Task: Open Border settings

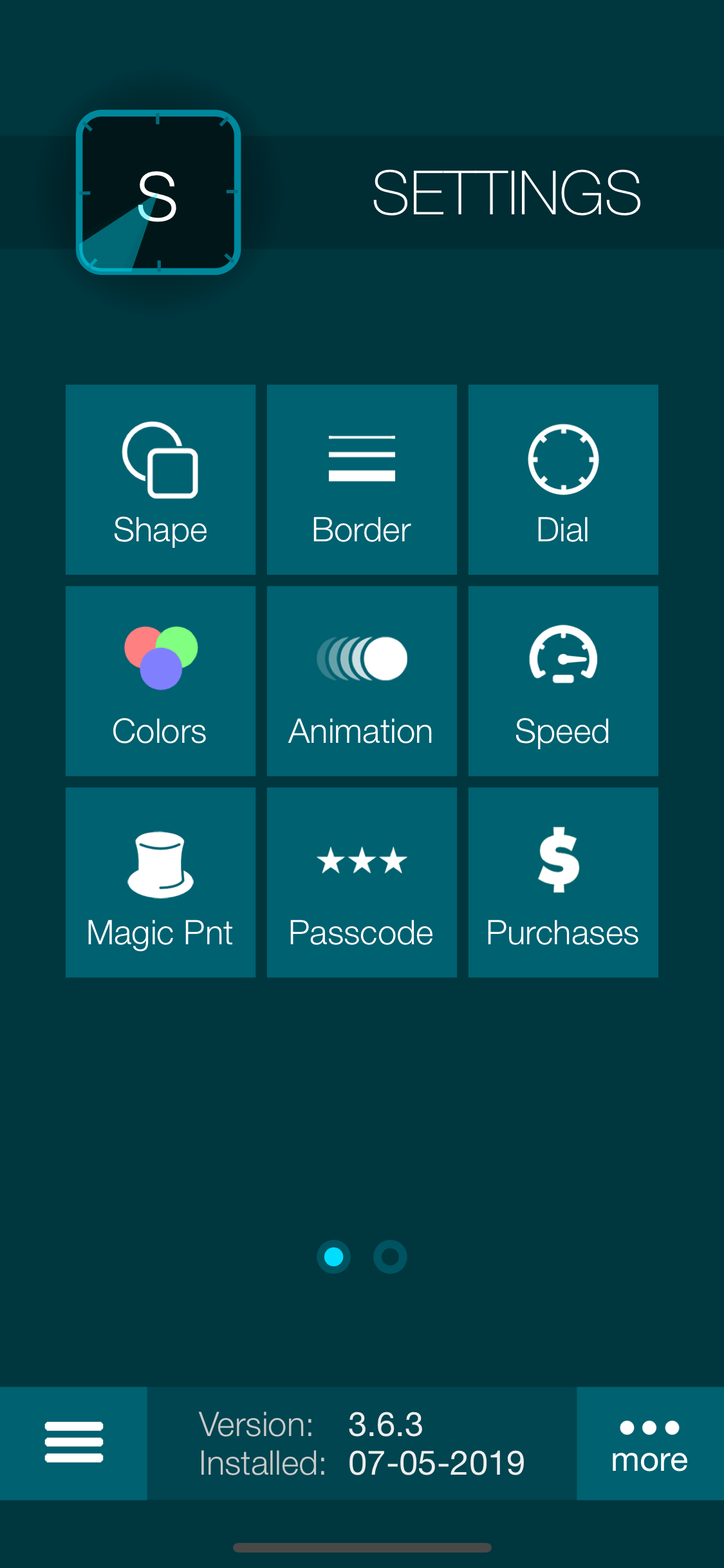Action: [362, 480]
